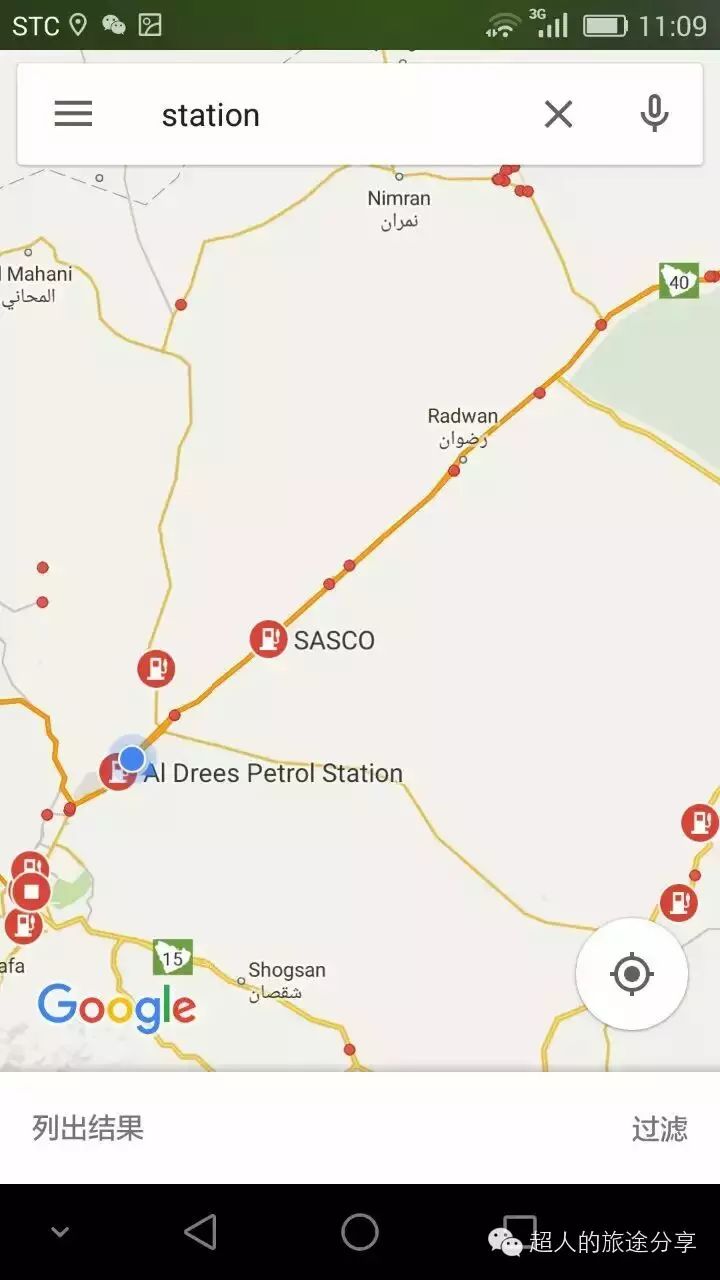Select the SASCO gas station marker
The height and width of the screenshot is (1280, 720).
pos(268,638)
